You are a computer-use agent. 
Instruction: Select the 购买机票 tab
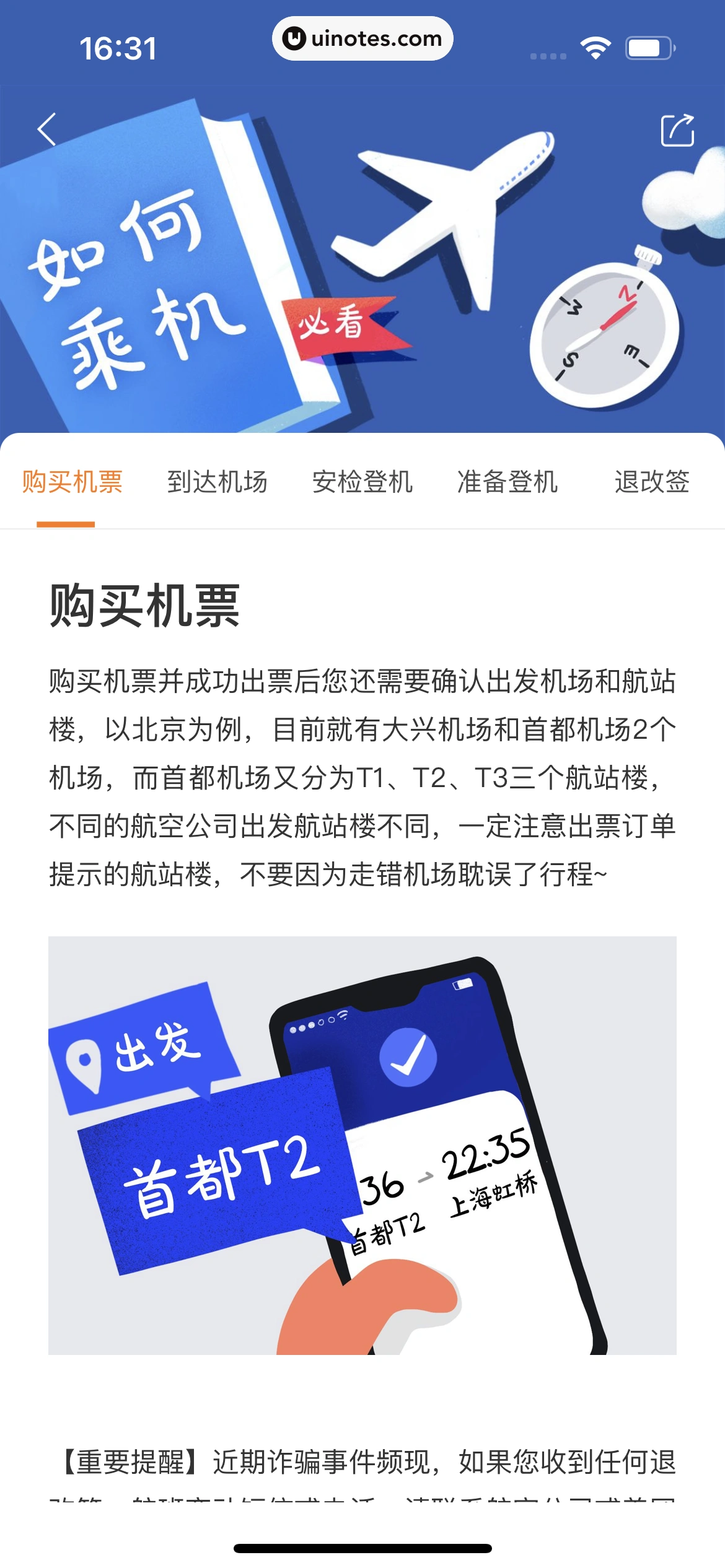coord(72,482)
